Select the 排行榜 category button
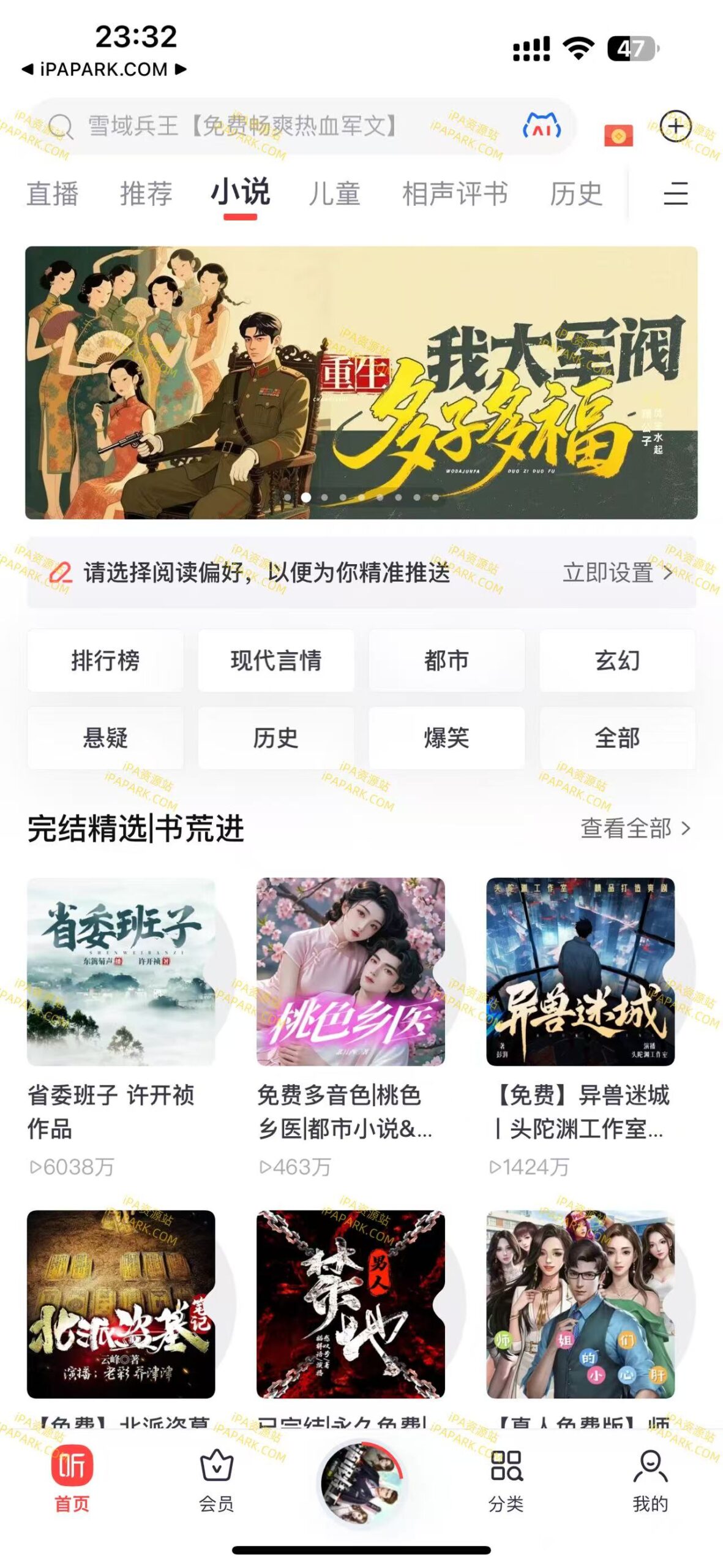Viewport: 723px width, 1568px height. coord(105,660)
